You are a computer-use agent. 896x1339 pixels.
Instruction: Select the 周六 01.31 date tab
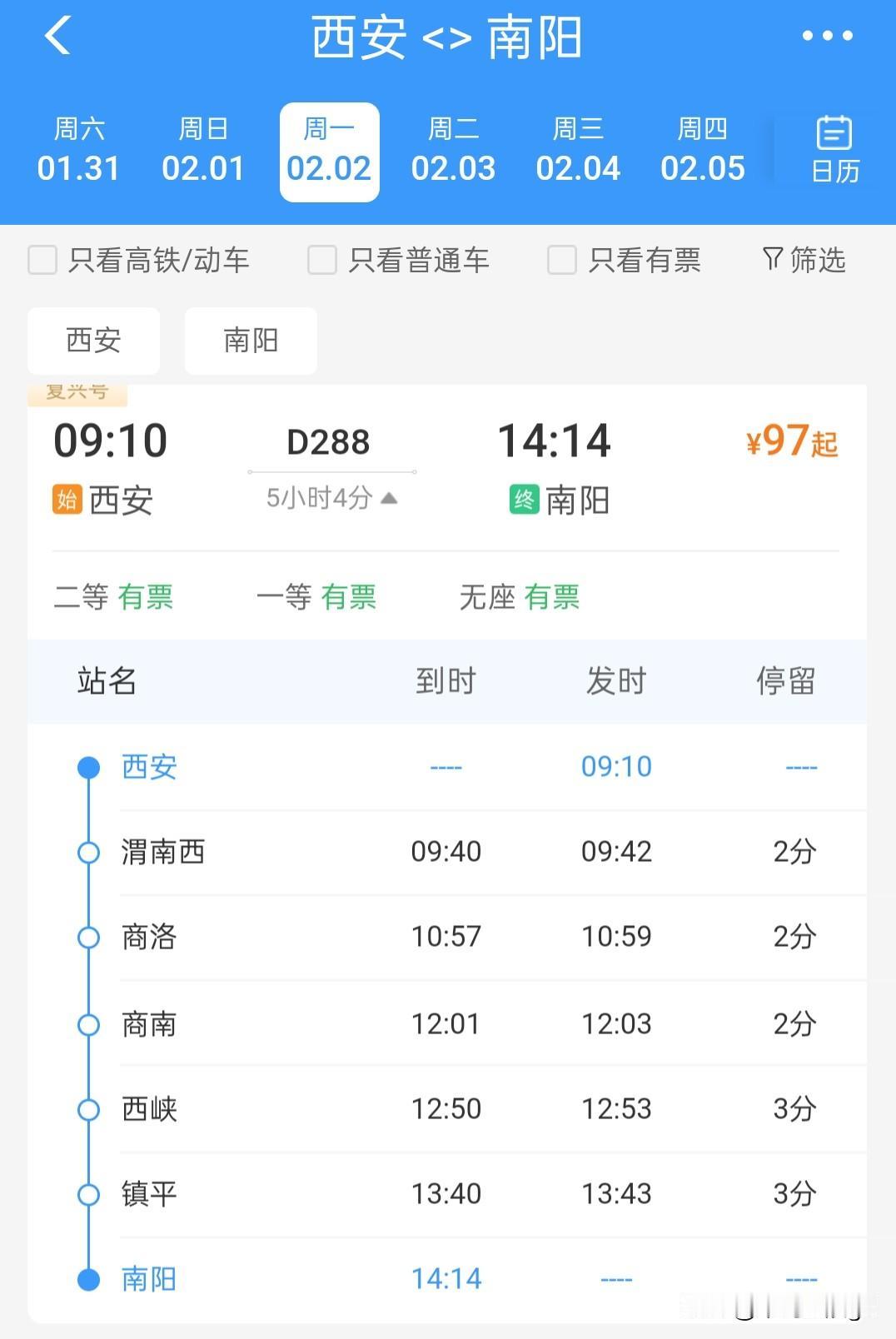click(79, 150)
